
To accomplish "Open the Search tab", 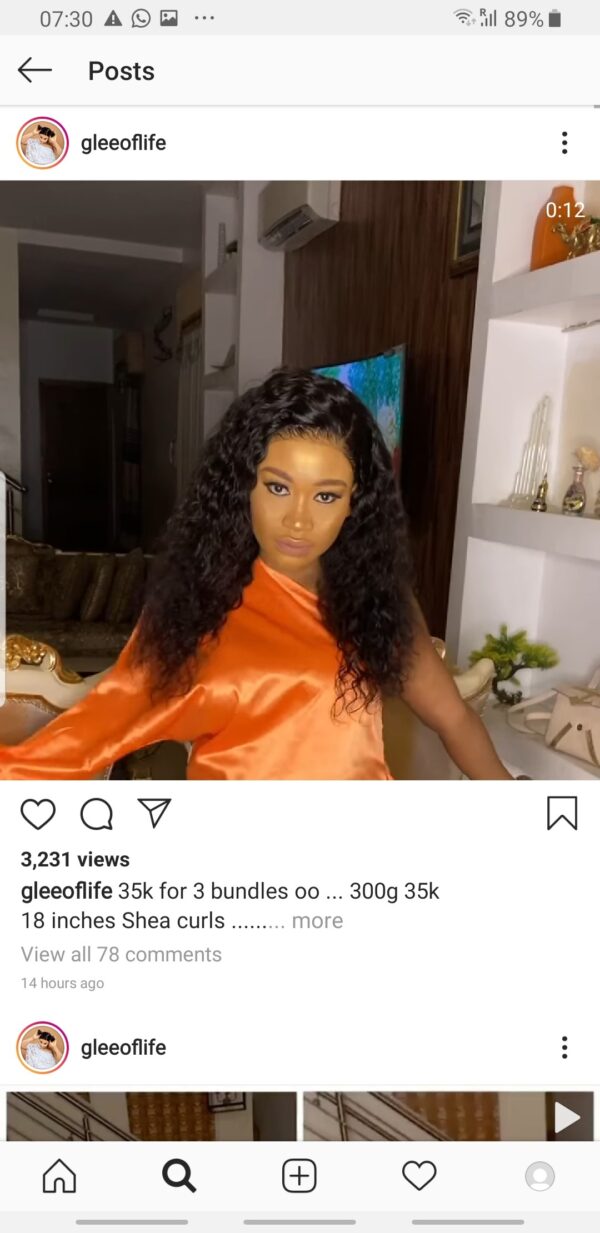I will pyautogui.click(x=179, y=1176).
